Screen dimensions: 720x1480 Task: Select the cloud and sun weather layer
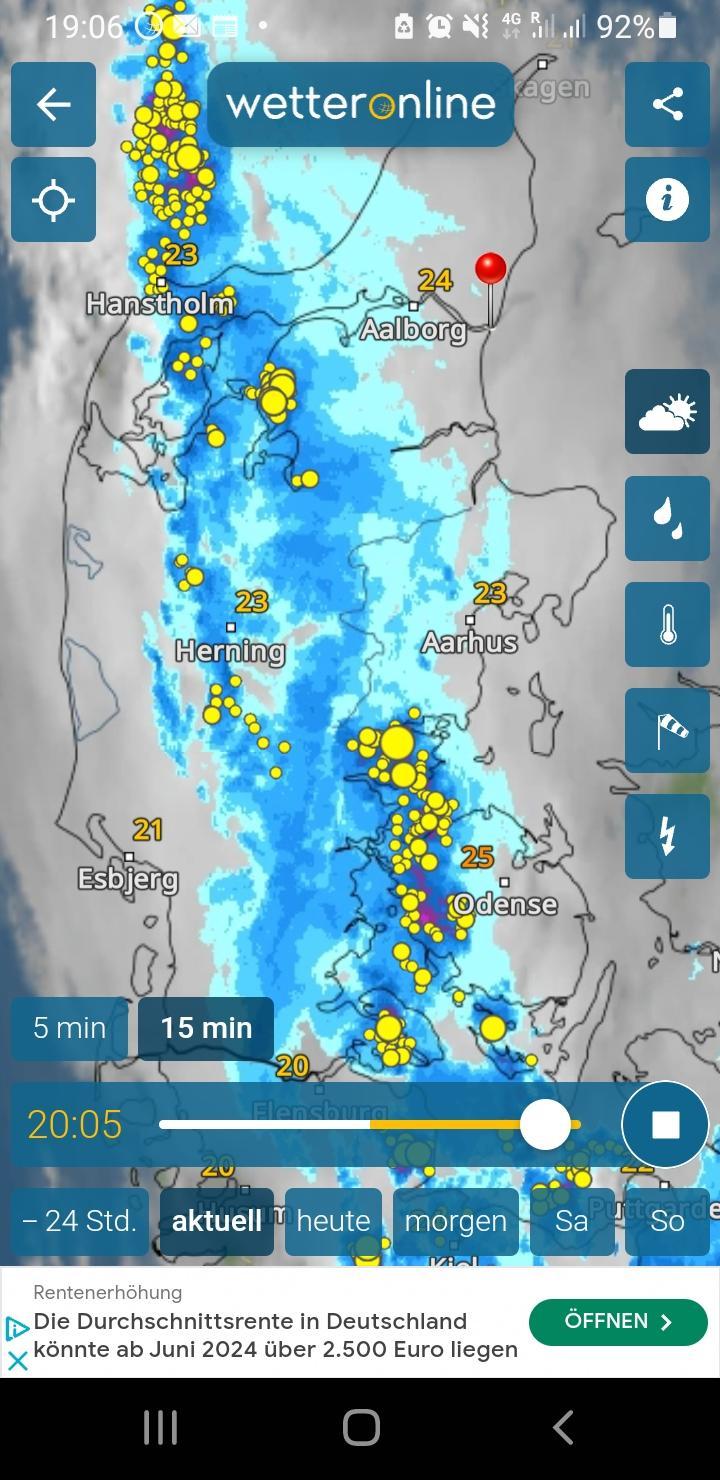[667, 412]
